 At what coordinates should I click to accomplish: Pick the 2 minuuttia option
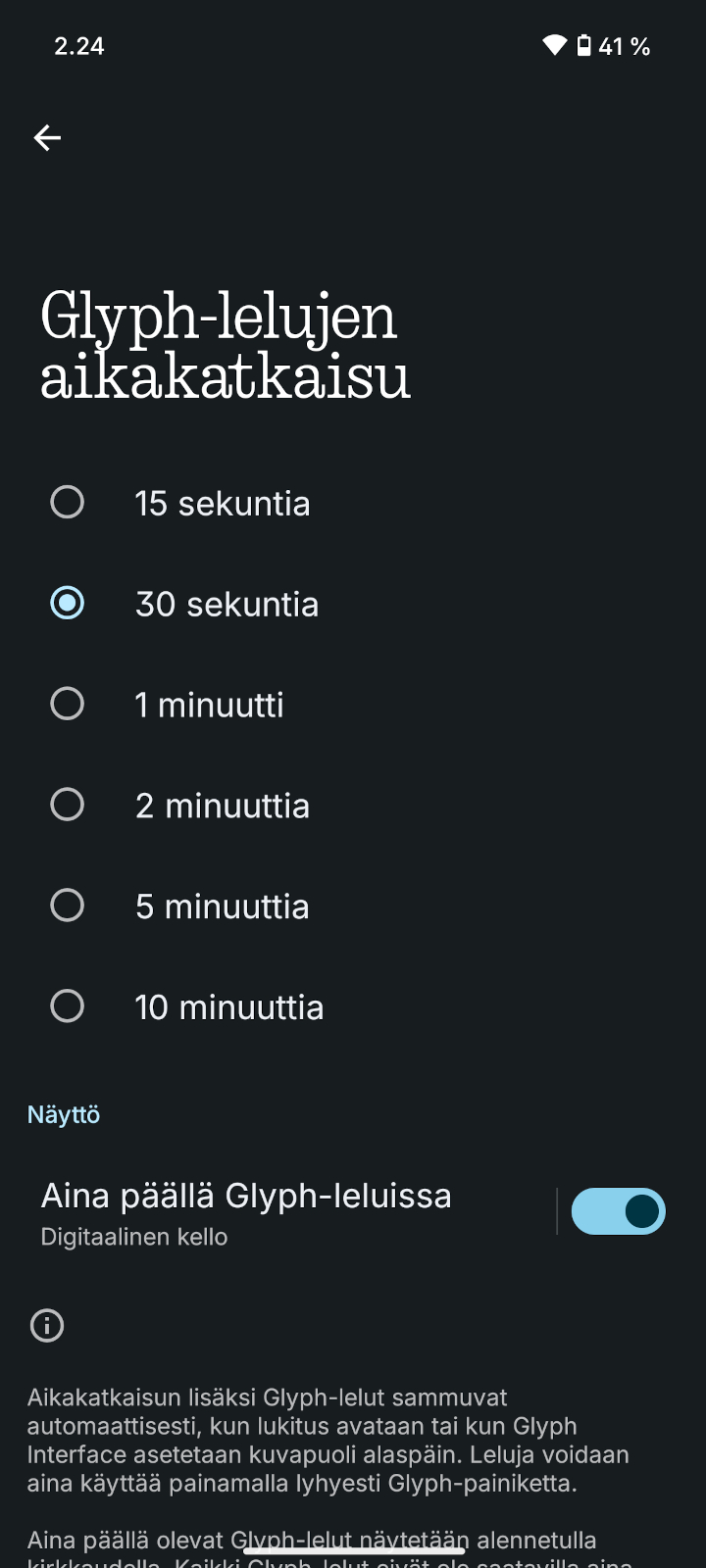pyautogui.click(x=353, y=806)
